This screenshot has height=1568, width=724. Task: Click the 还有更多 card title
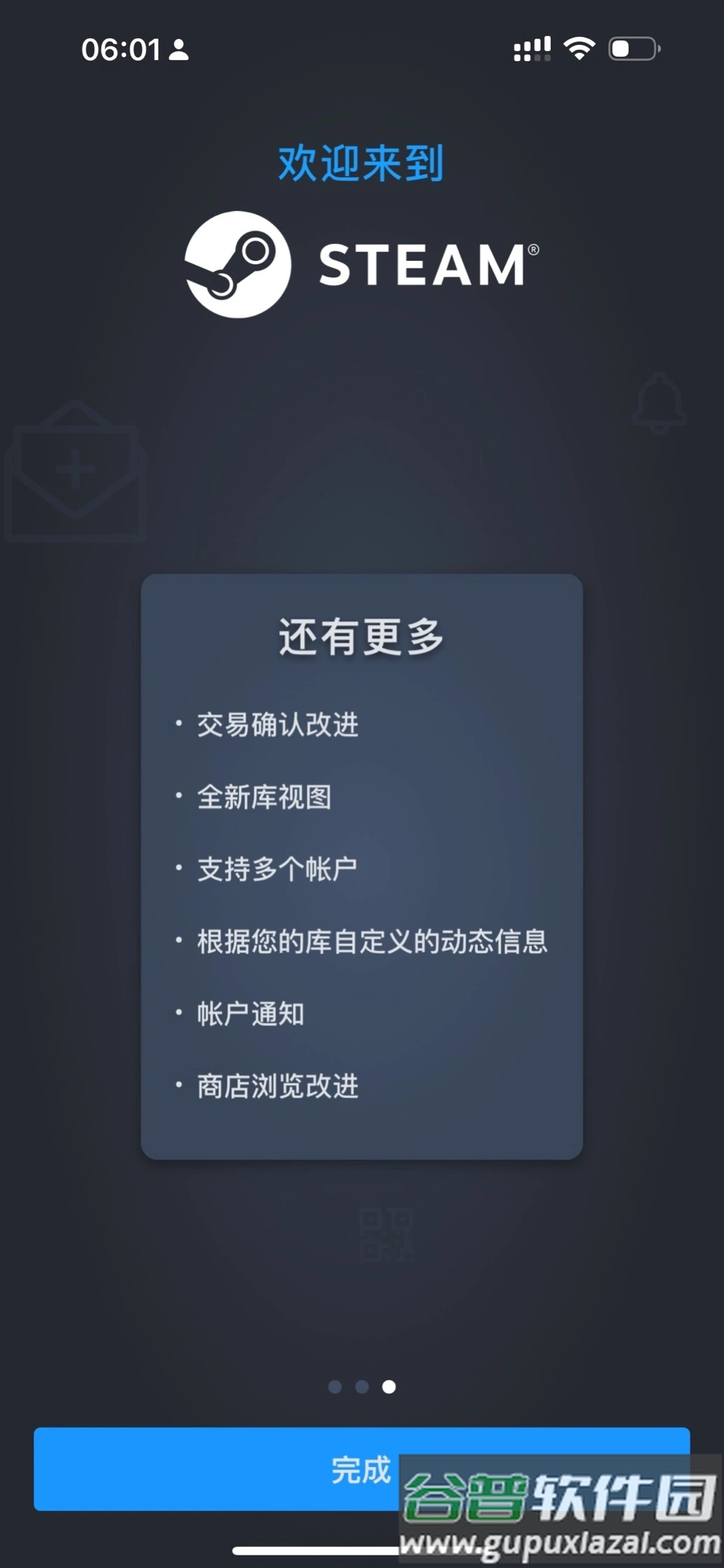pyautogui.click(x=362, y=636)
